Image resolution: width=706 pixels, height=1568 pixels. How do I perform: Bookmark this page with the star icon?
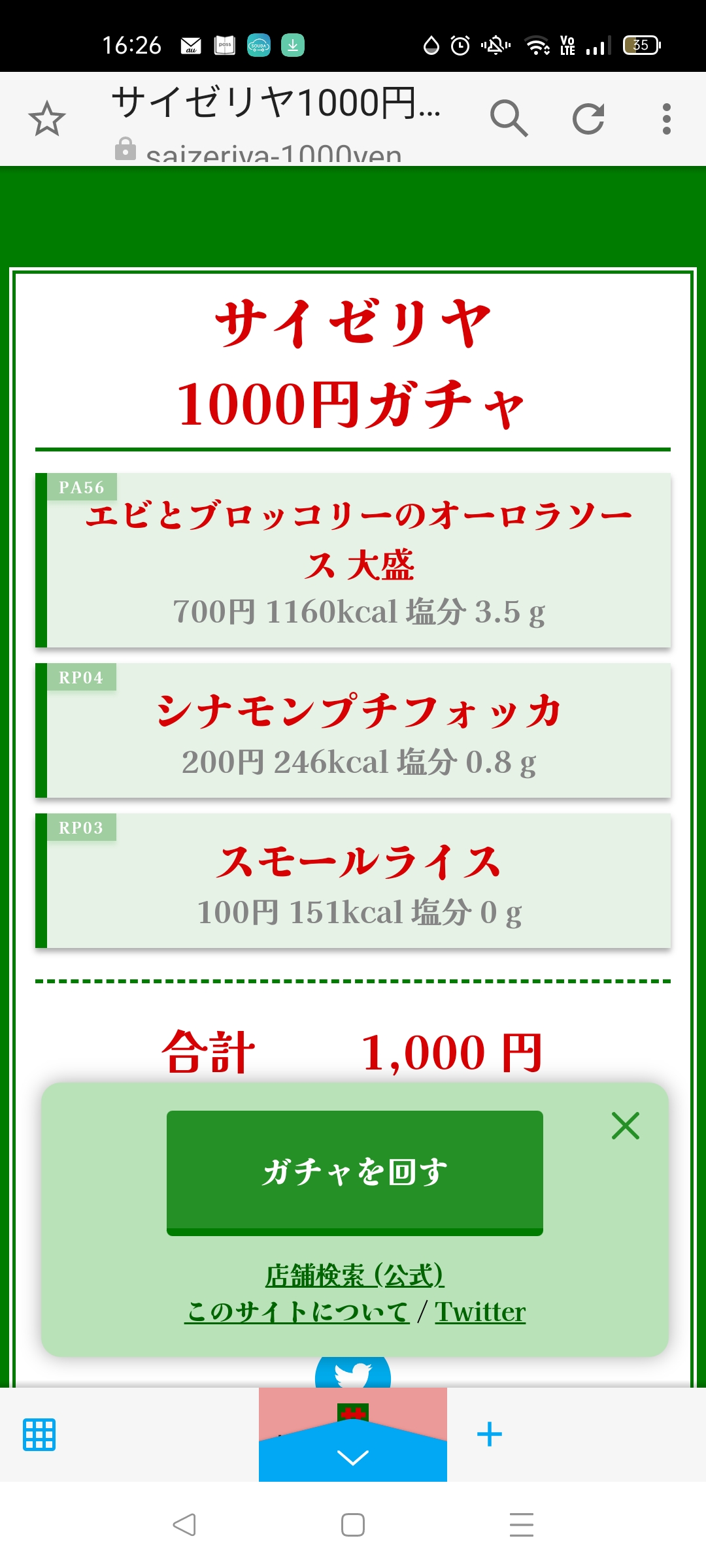[47, 119]
